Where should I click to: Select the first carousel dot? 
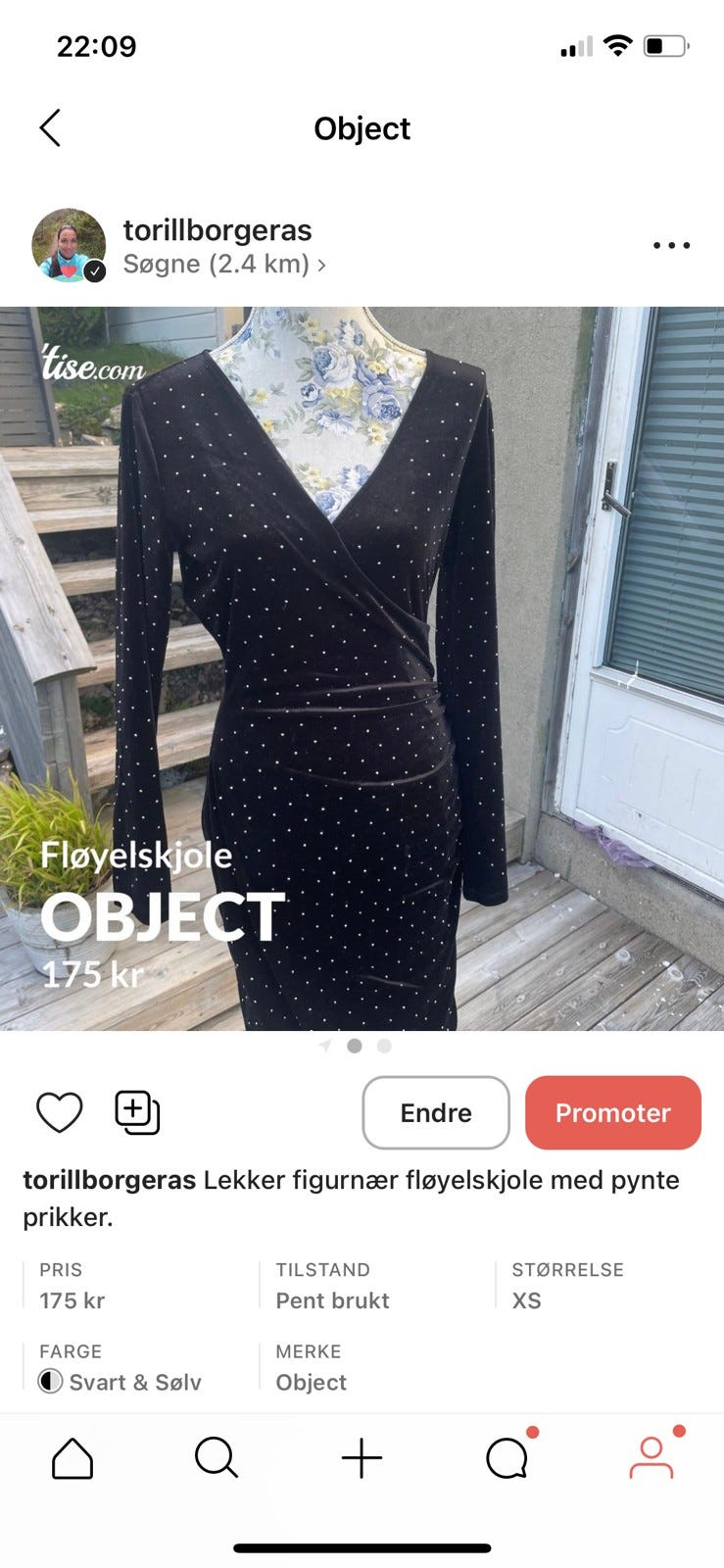coord(325,1046)
